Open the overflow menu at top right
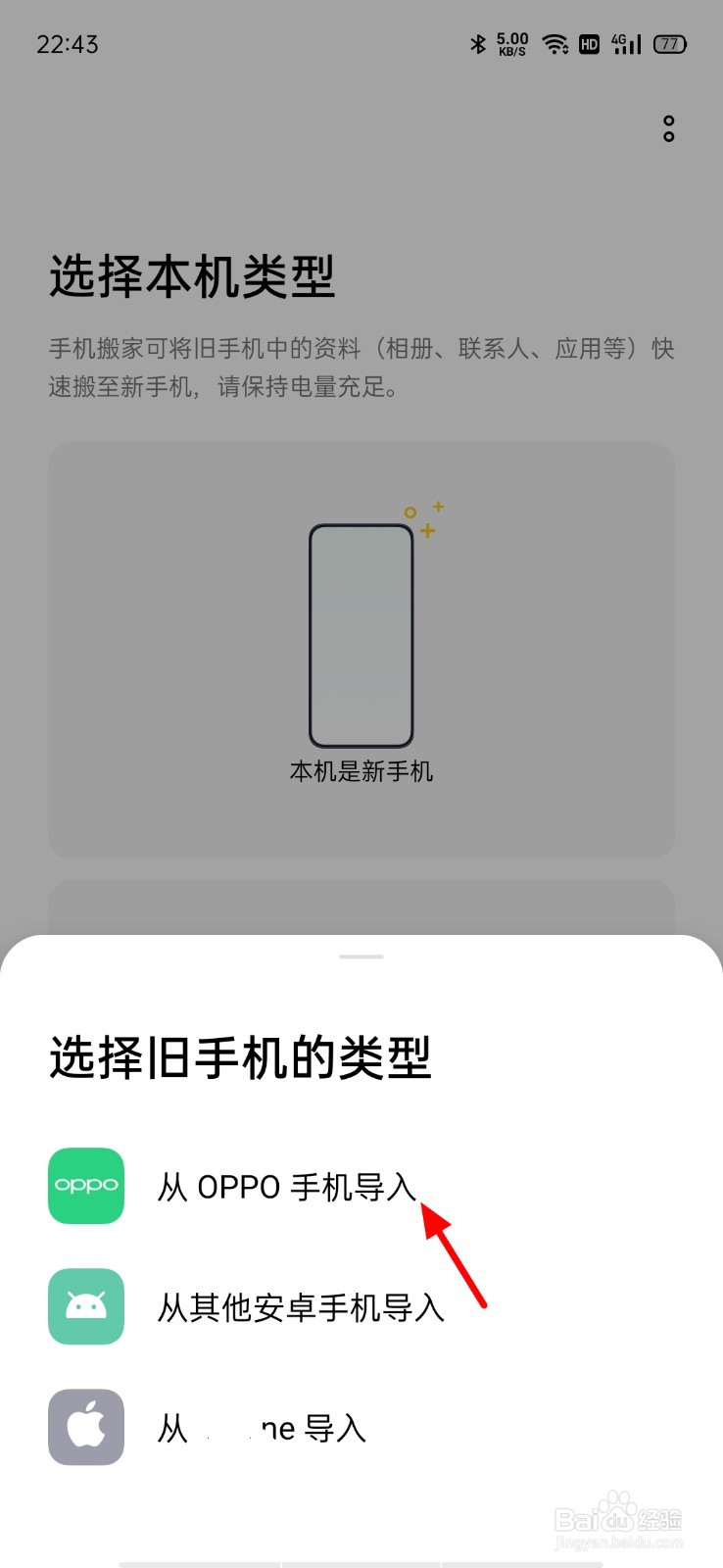Image resolution: width=723 pixels, height=1568 pixels. point(668,129)
